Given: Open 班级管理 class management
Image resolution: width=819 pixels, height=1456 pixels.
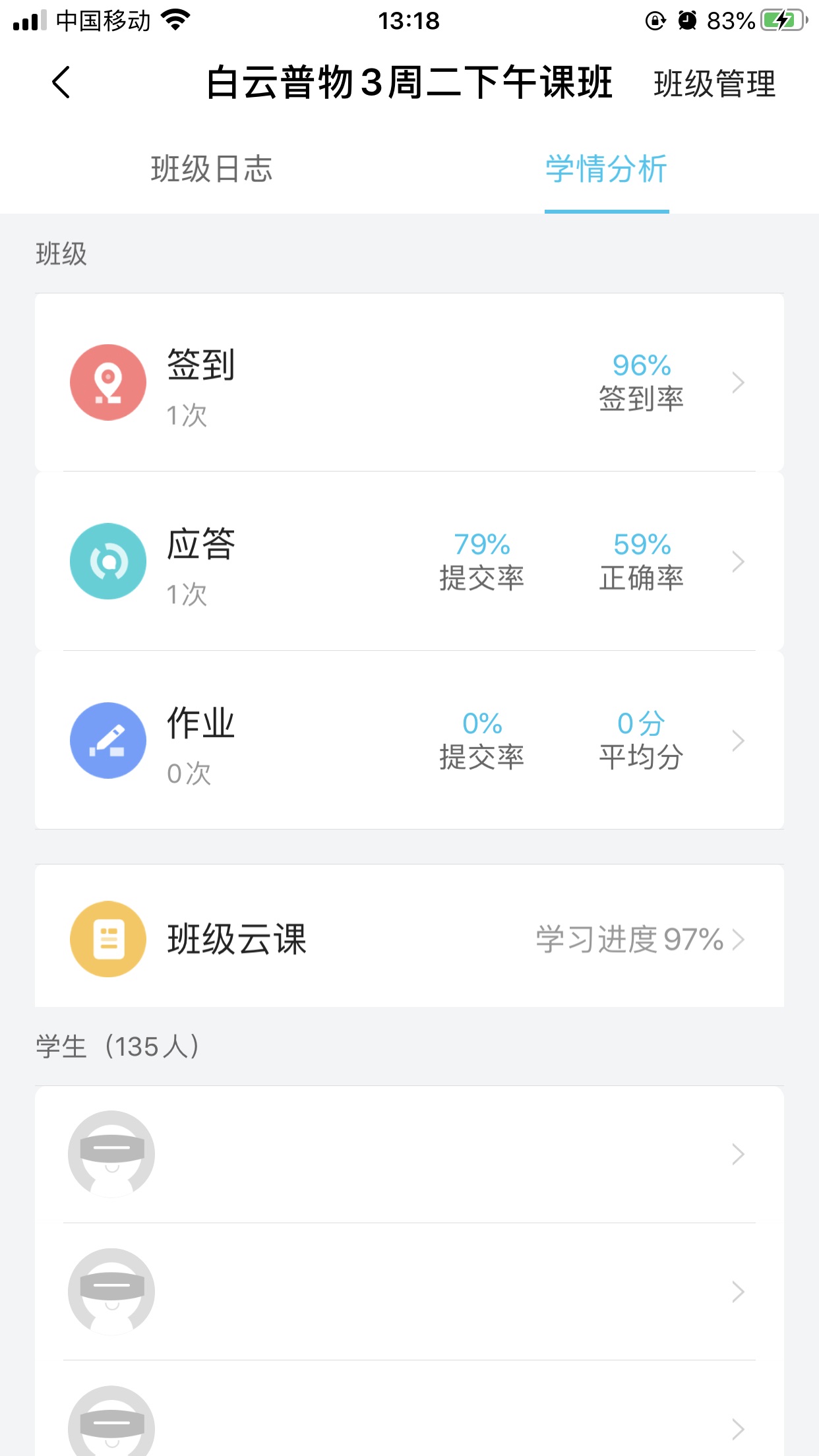Looking at the screenshot, I should click(x=715, y=84).
